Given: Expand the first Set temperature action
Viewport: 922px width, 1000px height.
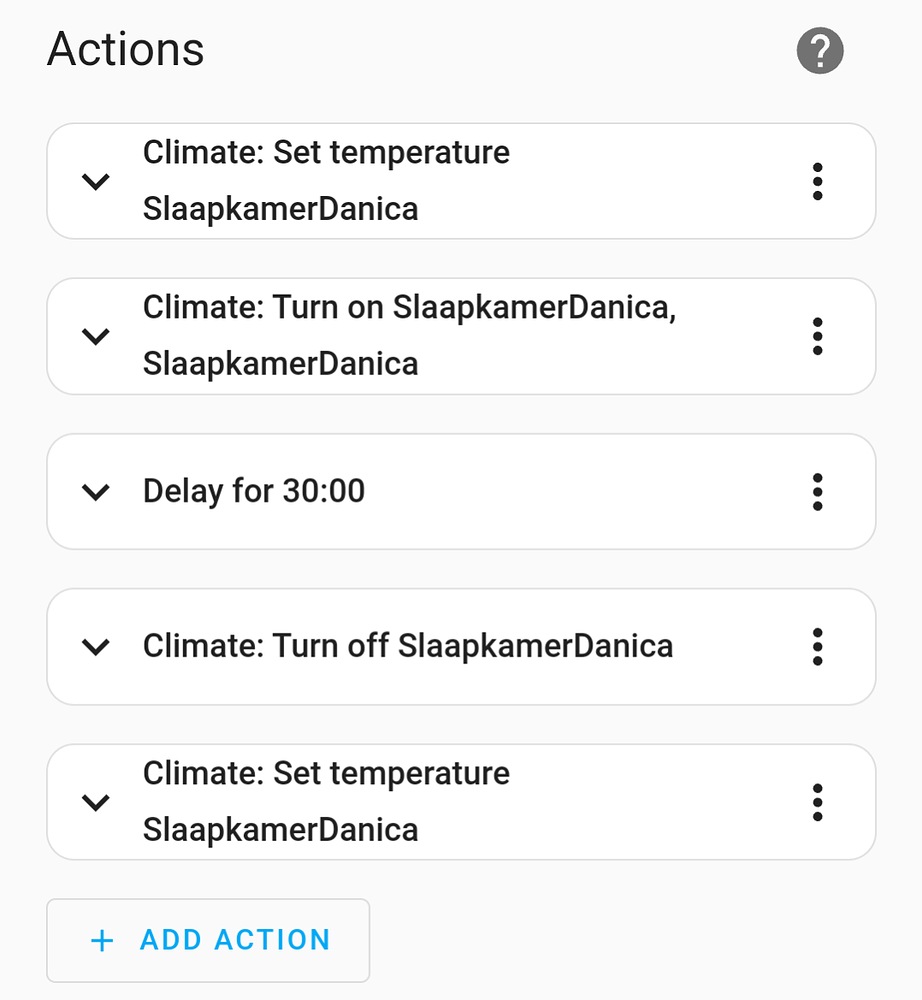Looking at the screenshot, I should coord(96,181).
